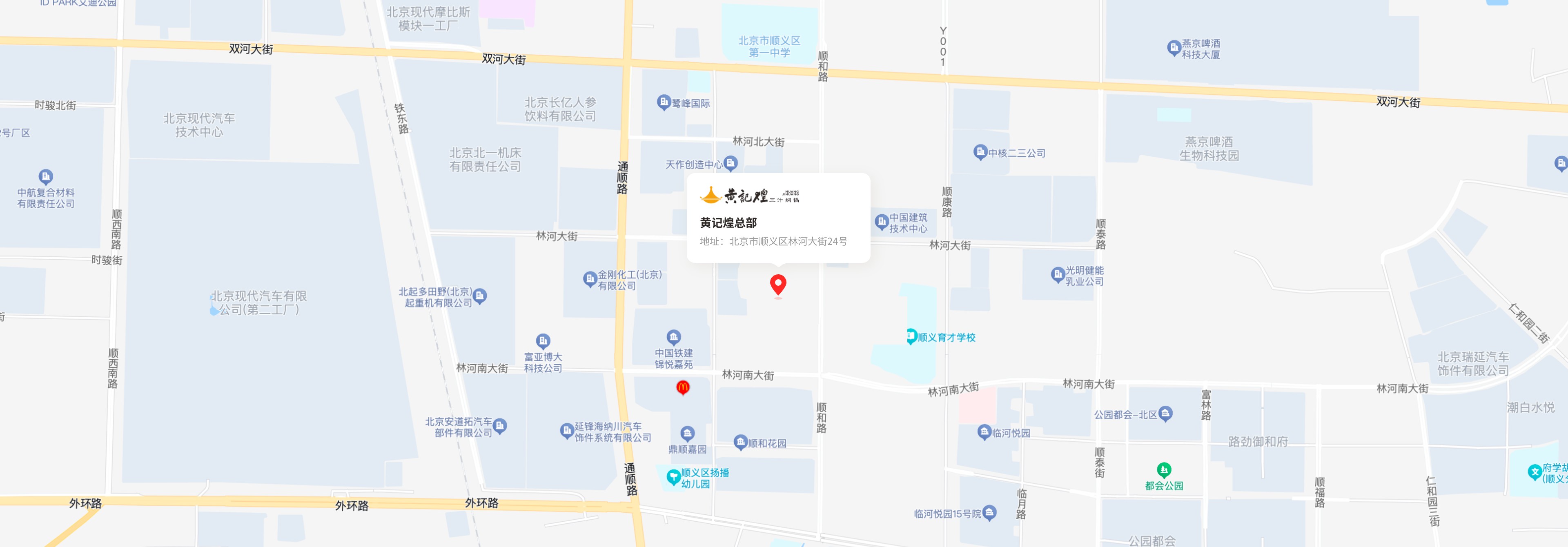Open the 顺和花园 residence marker
Screen dimensions: 1568x547
pos(740,442)
